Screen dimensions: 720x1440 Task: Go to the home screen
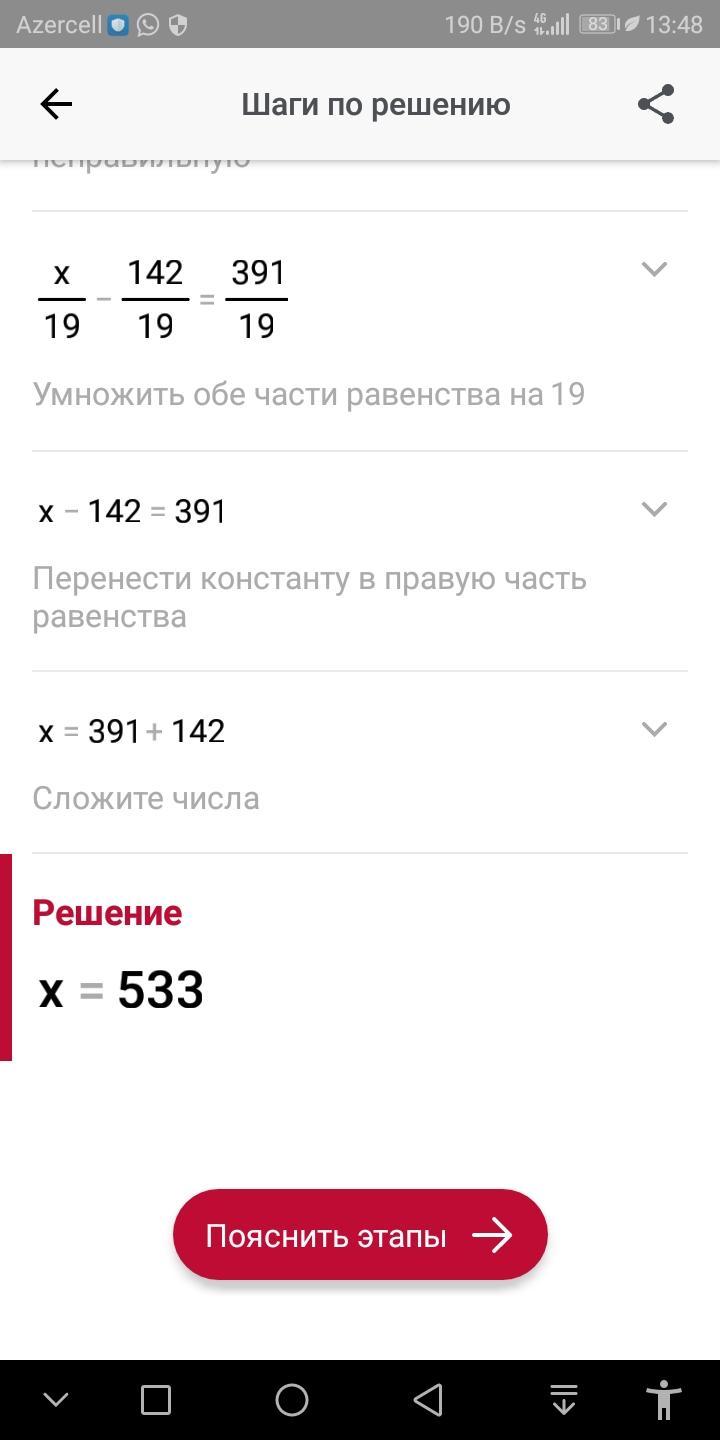click(x=292, y=1400)
